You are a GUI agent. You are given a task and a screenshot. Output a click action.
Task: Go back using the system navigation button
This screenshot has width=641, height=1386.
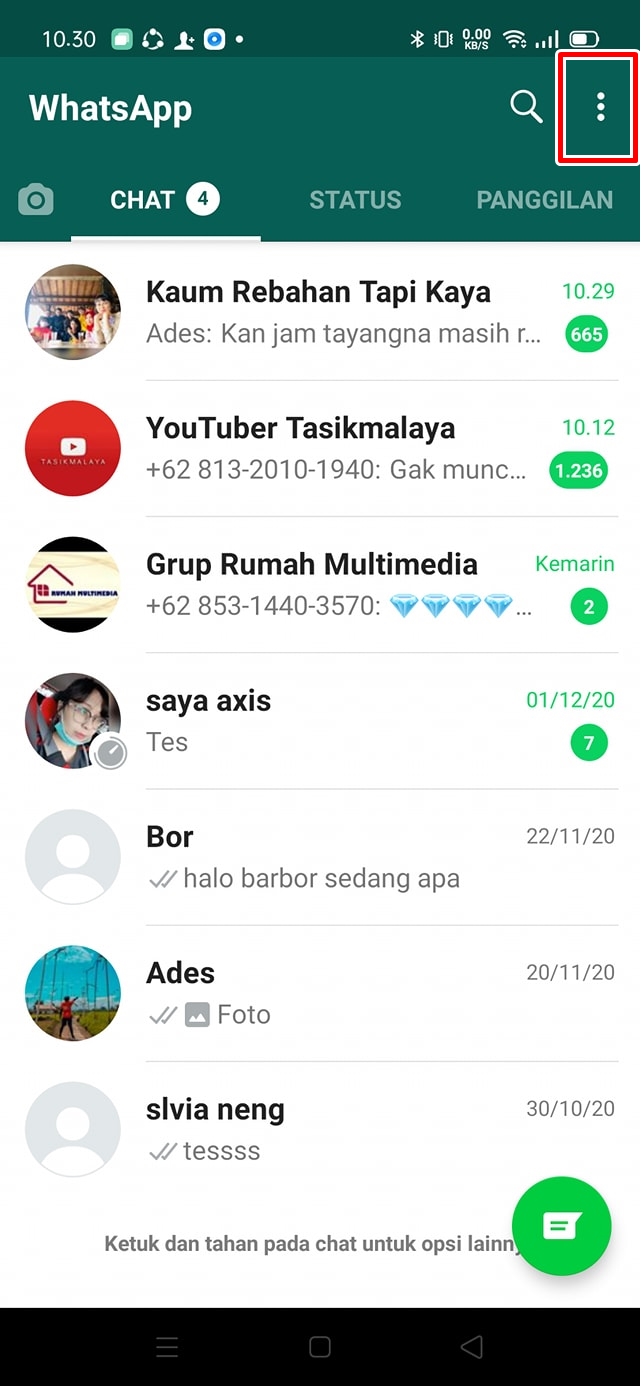coord(472,1347)
